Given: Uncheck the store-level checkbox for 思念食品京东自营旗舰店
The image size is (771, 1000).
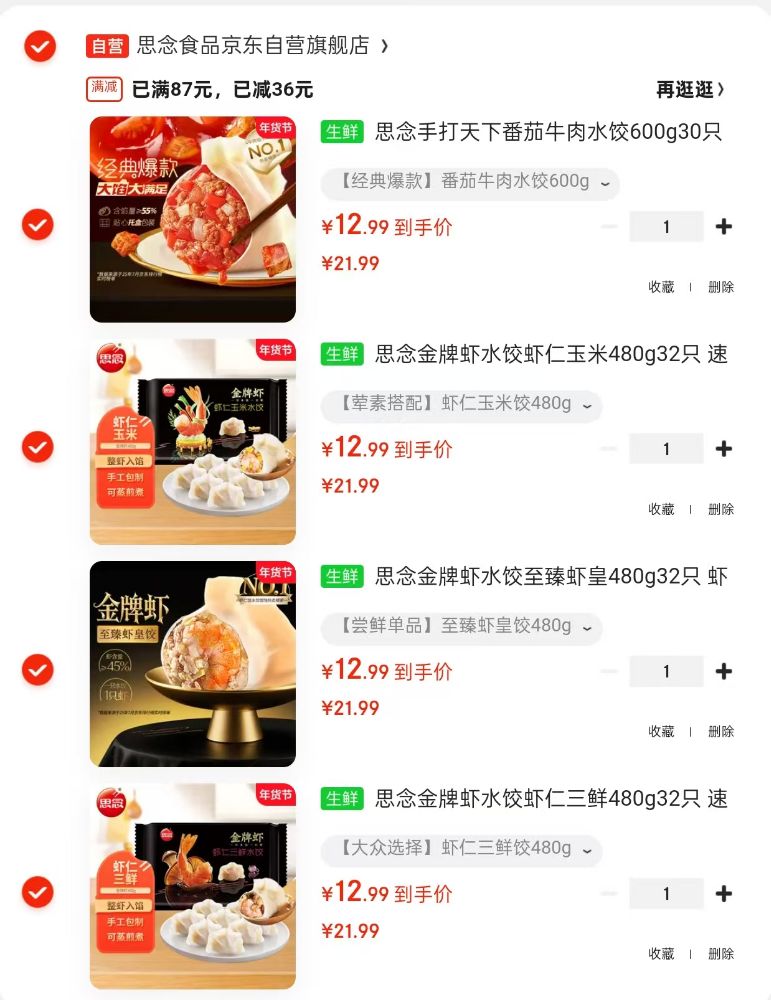Looking at the screenshot, I should pyautogui.click(x=40, y=46).
